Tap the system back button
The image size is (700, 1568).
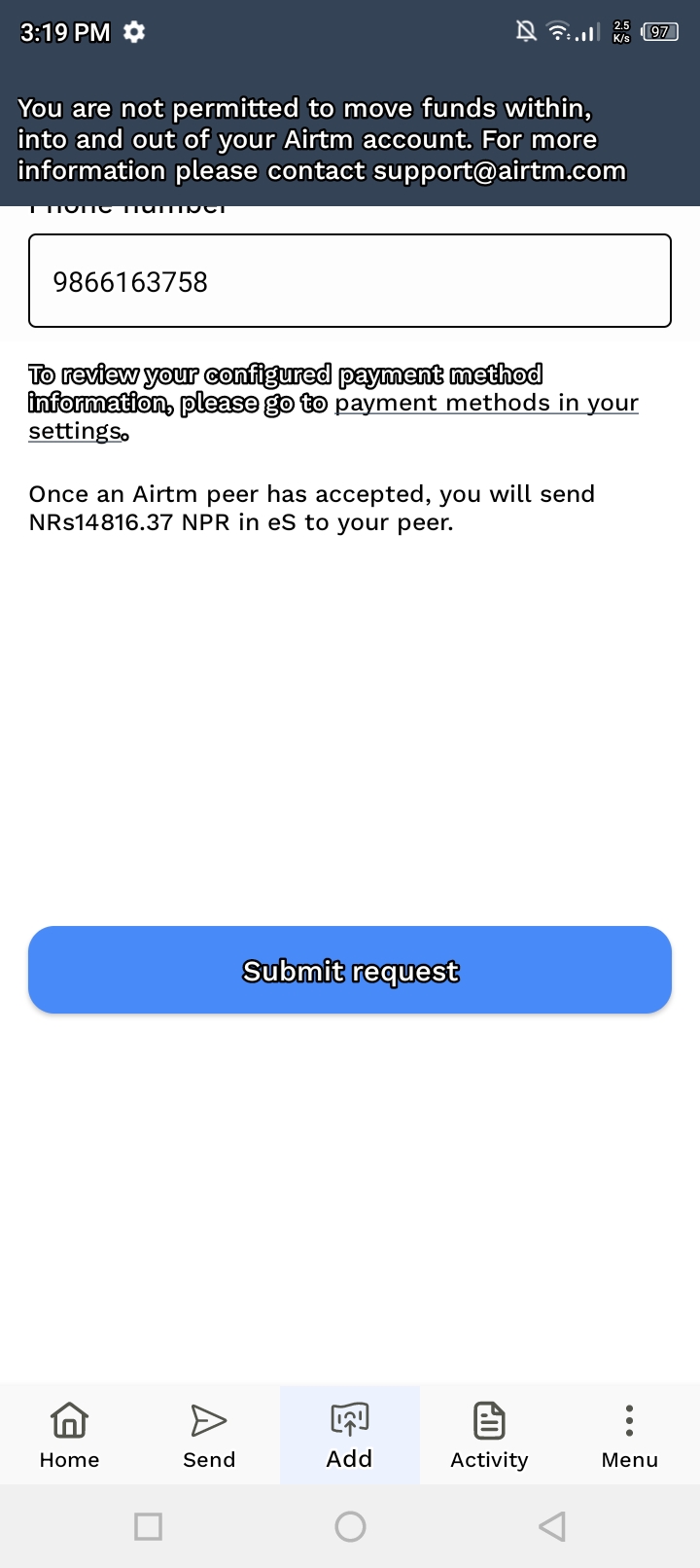click(551, 1526)
